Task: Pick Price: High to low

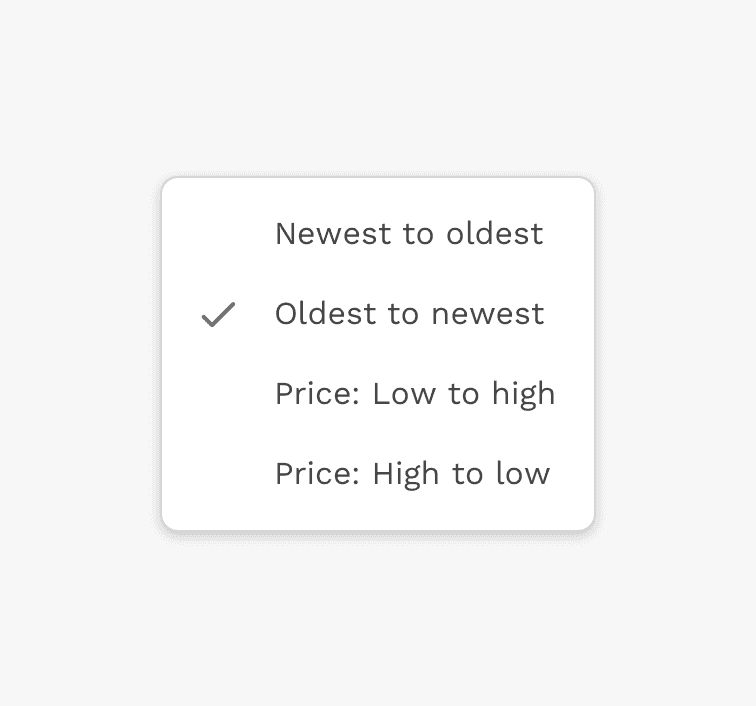Action: [412, 474]
